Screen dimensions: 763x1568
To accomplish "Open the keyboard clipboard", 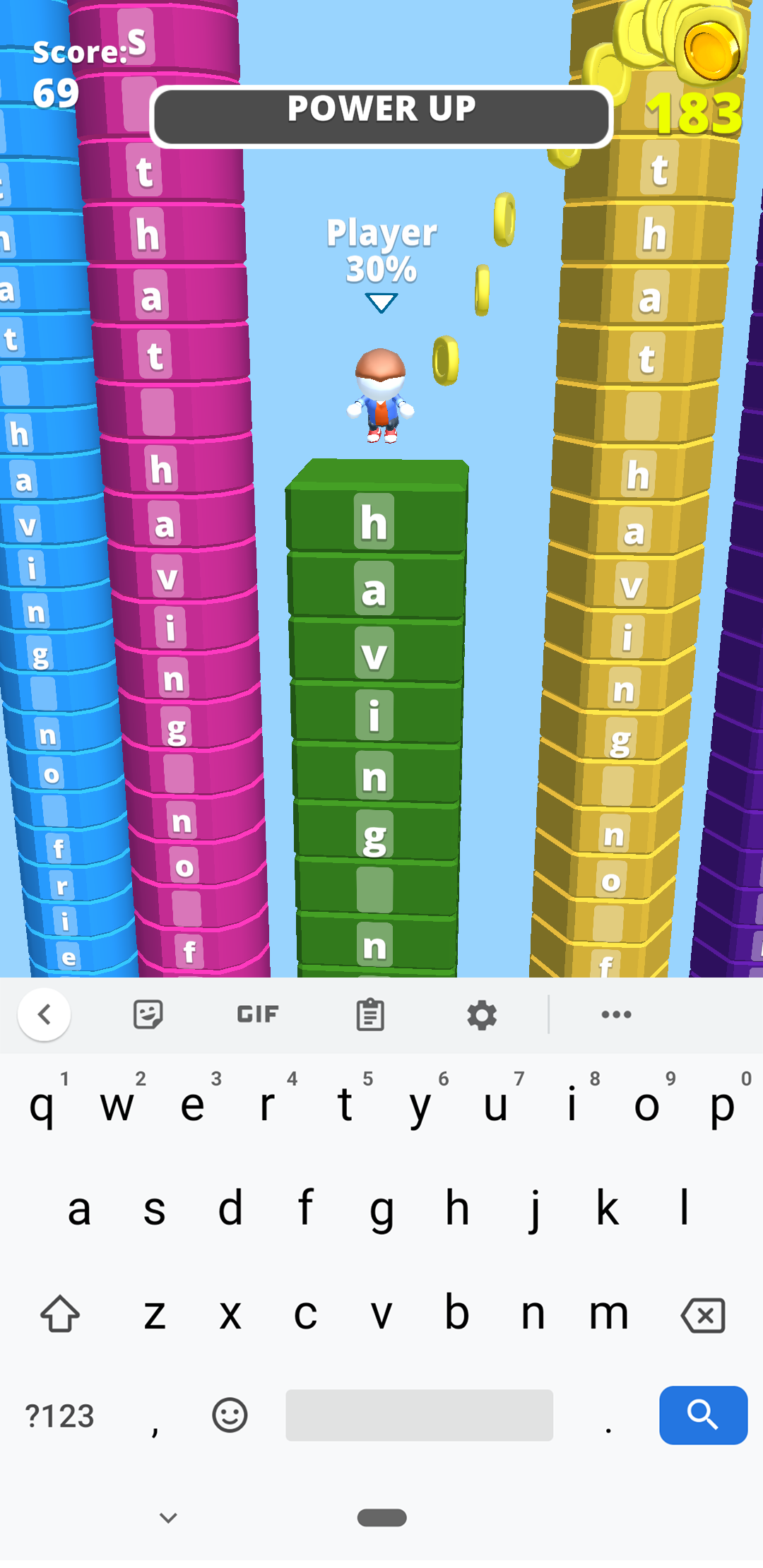I will coord(370,1014).
